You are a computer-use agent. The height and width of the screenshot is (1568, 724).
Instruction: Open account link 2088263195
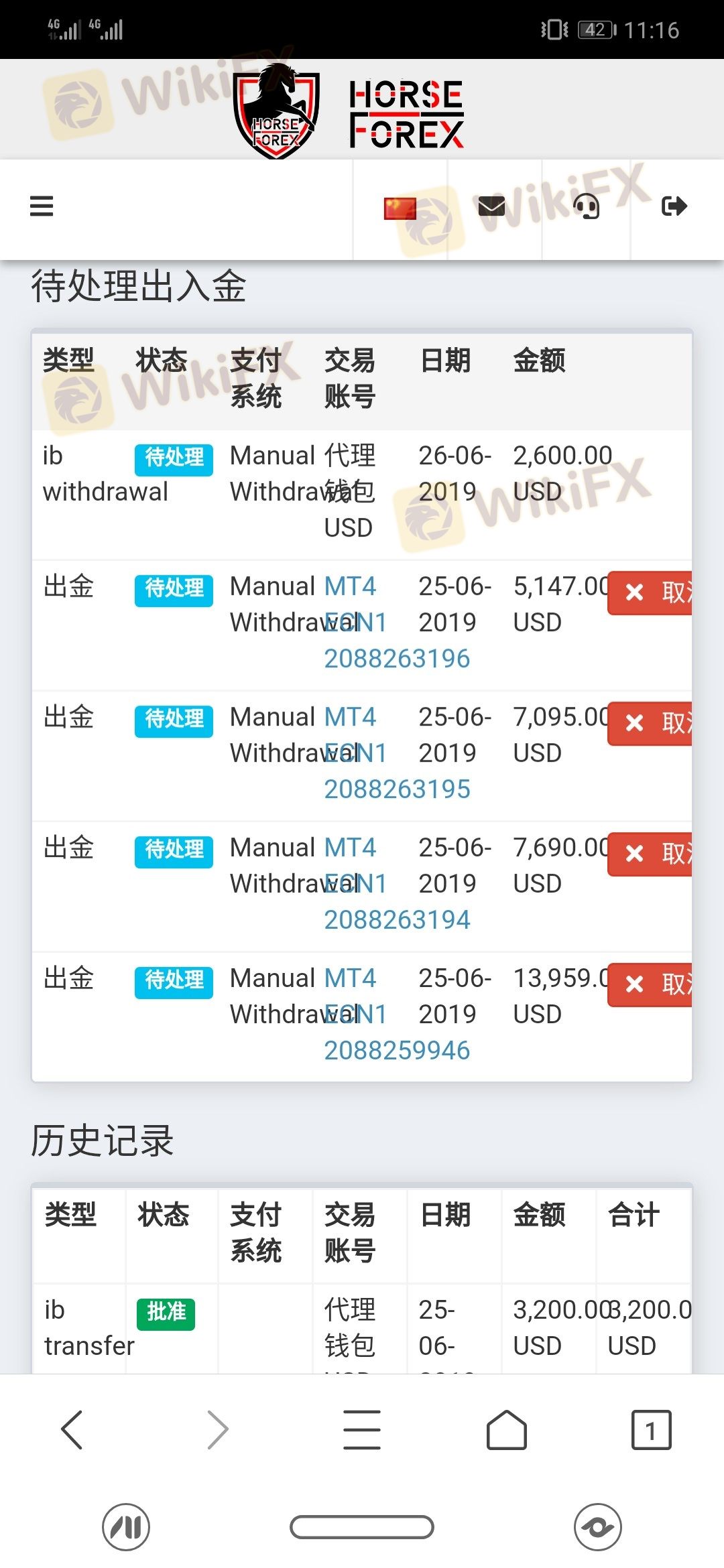point(397,789)
